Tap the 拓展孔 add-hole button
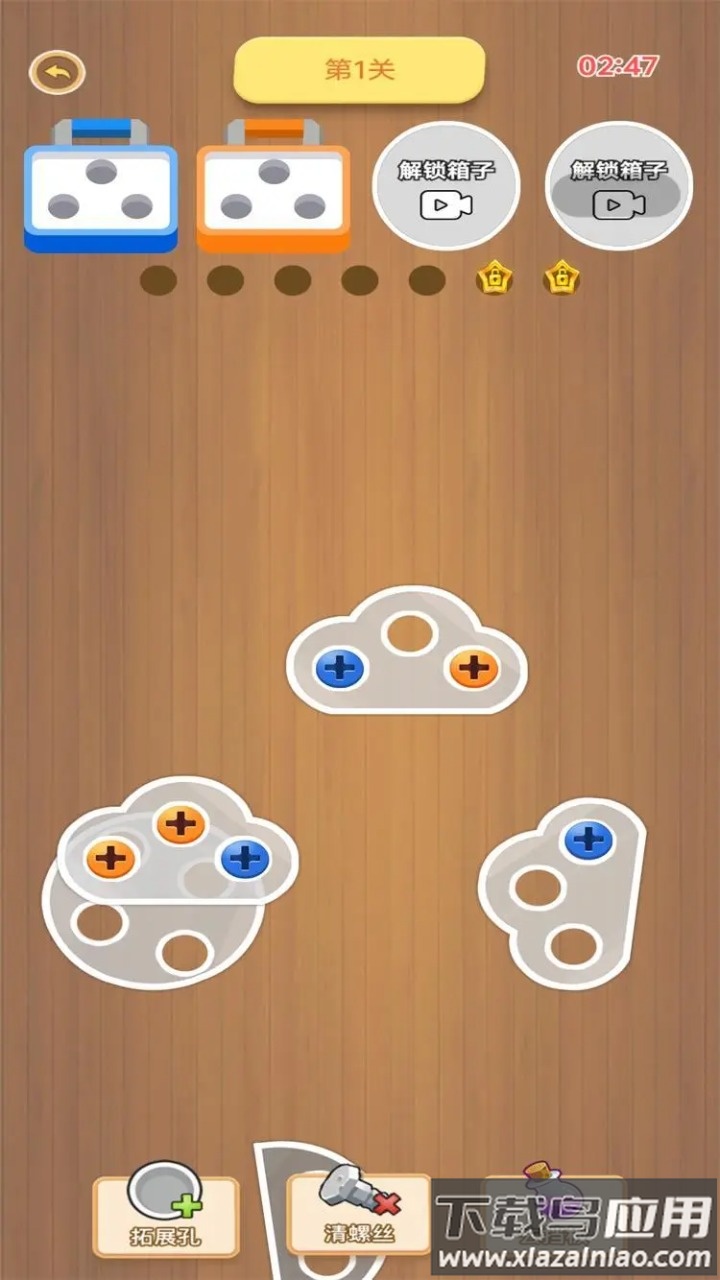Image resolution: width=720 pixels, height=1280 pixels. pyautogui.click(x=165, y=1213)
